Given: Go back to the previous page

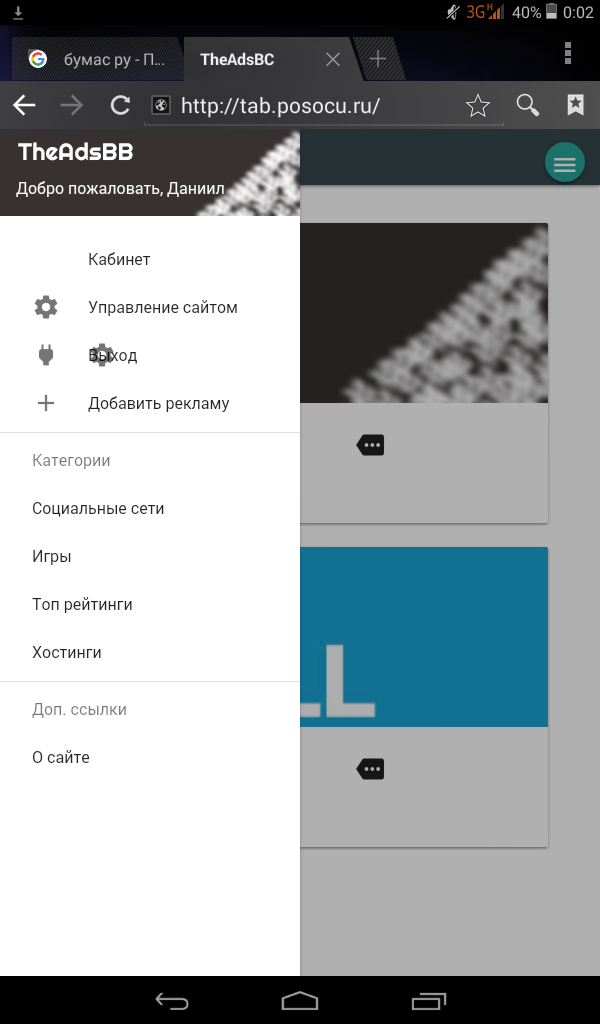Looking at the screenshot, I should click(24, 105).
